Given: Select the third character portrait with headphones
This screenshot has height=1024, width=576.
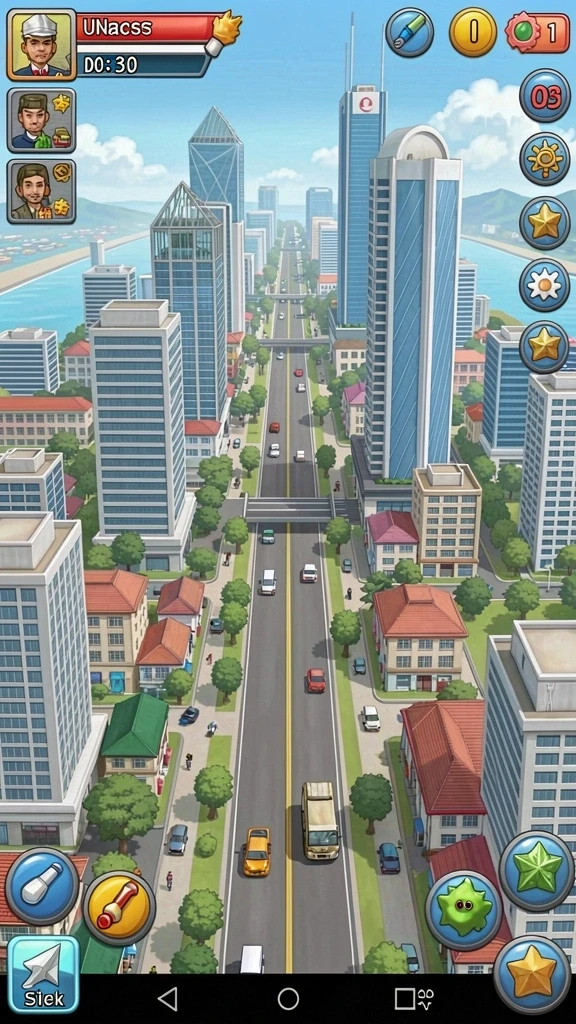Looking at the screenshot, I should [42, 192].
